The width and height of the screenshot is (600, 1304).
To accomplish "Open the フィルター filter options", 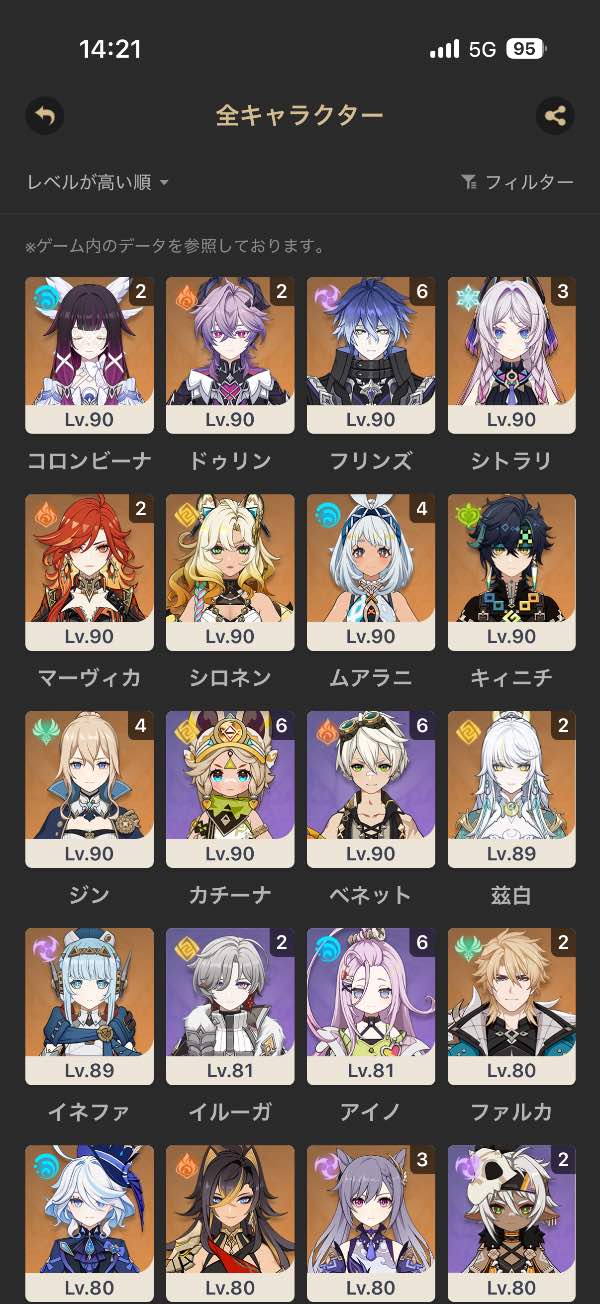I will (517, 182).
